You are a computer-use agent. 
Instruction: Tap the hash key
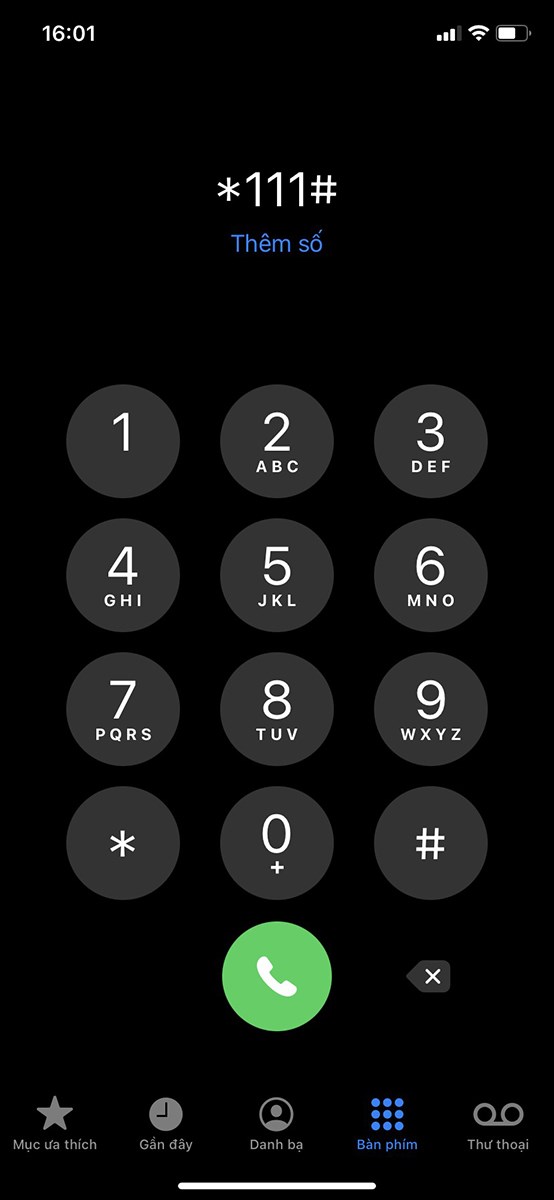431,843
